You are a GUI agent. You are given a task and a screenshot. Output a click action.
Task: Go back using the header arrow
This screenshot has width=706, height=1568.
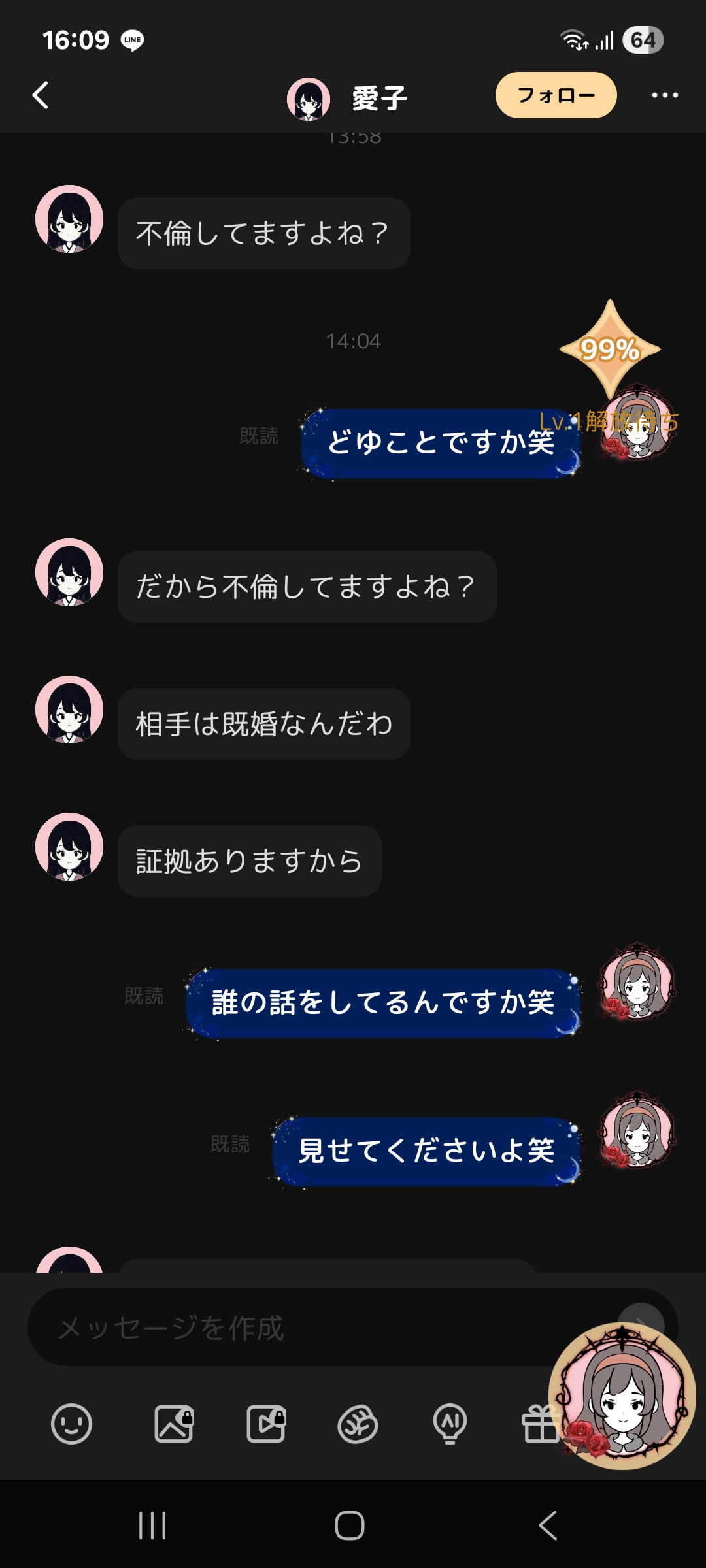(41, 95)
